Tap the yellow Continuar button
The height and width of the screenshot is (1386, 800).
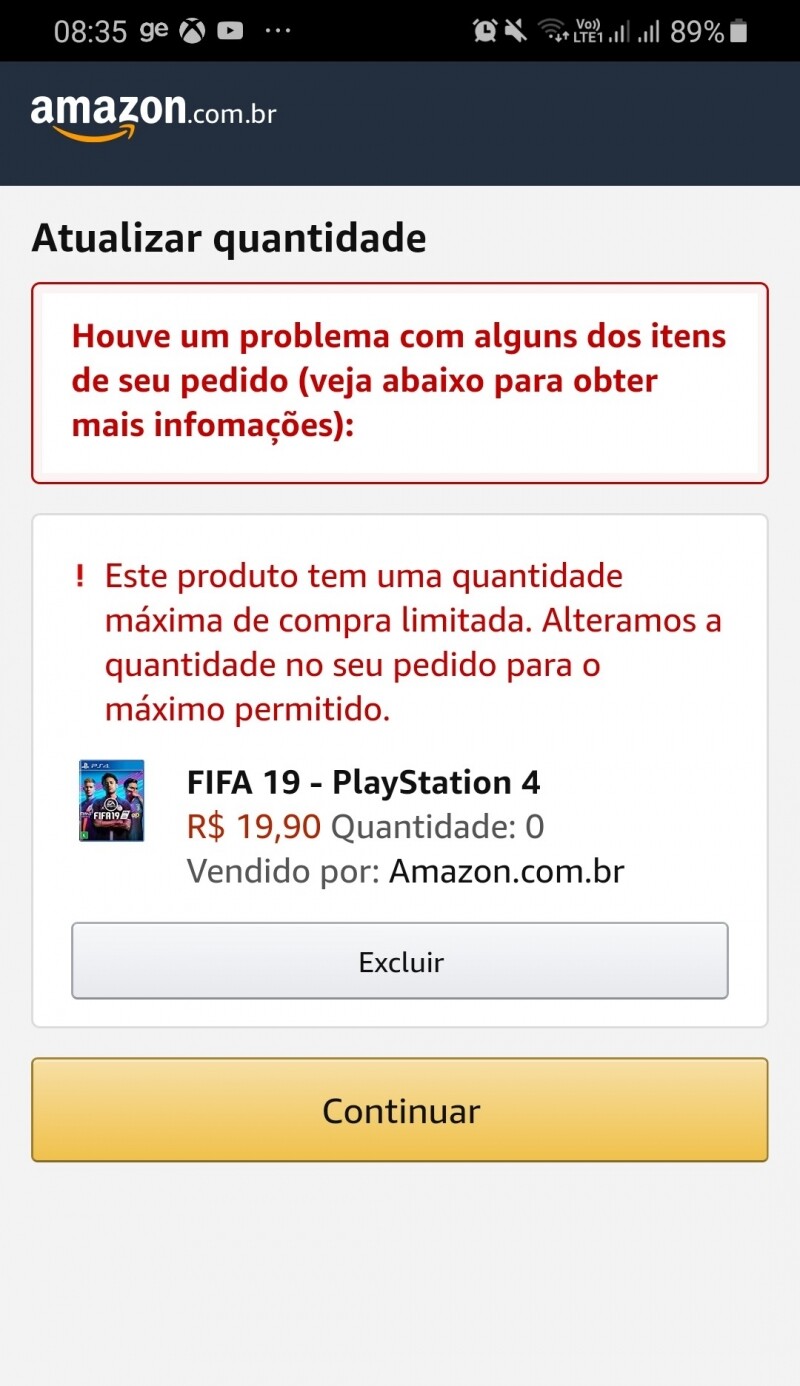point(400,1110)
